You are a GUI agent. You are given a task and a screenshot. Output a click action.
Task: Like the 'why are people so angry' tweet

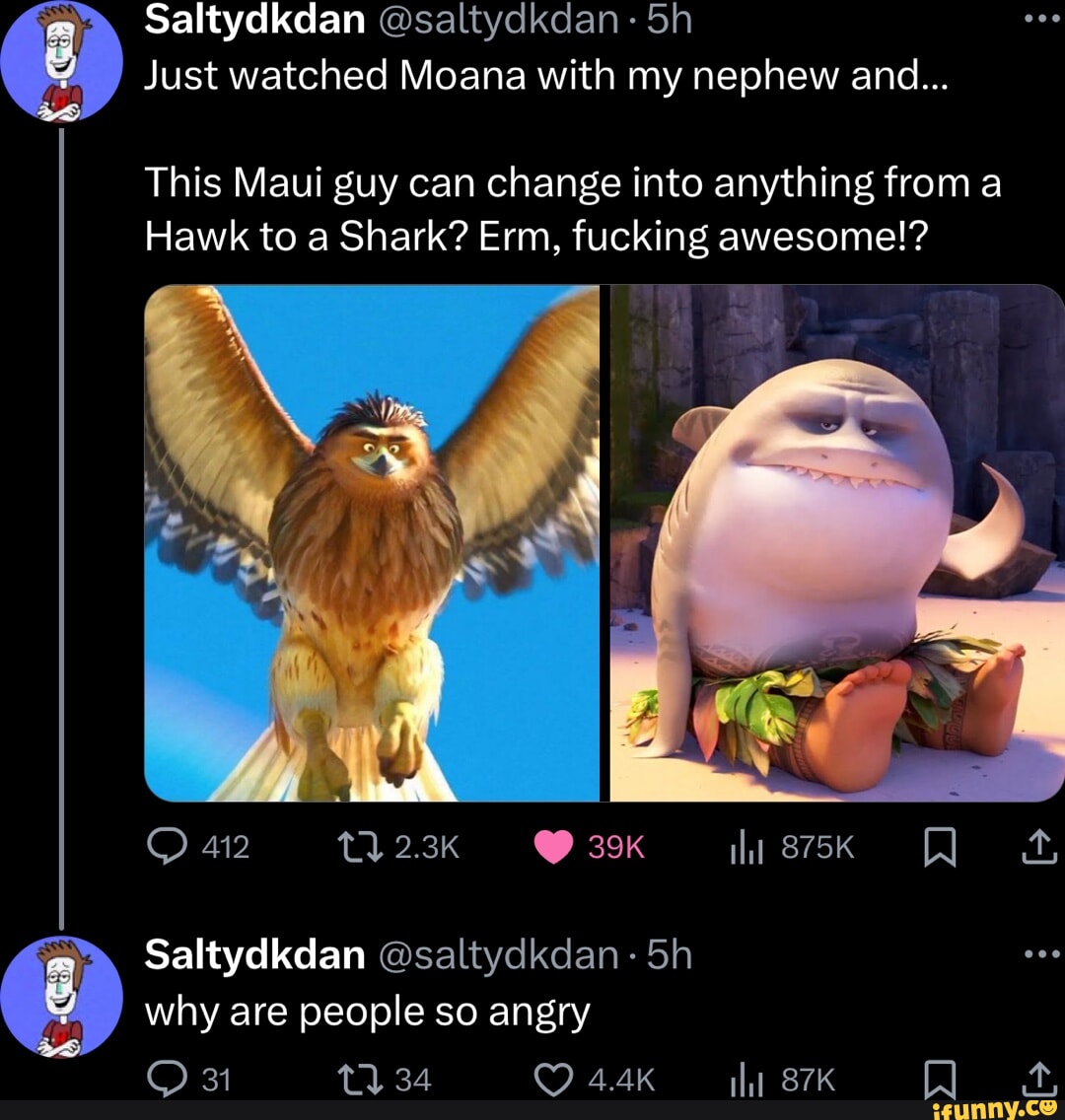tap(554, 1080)
